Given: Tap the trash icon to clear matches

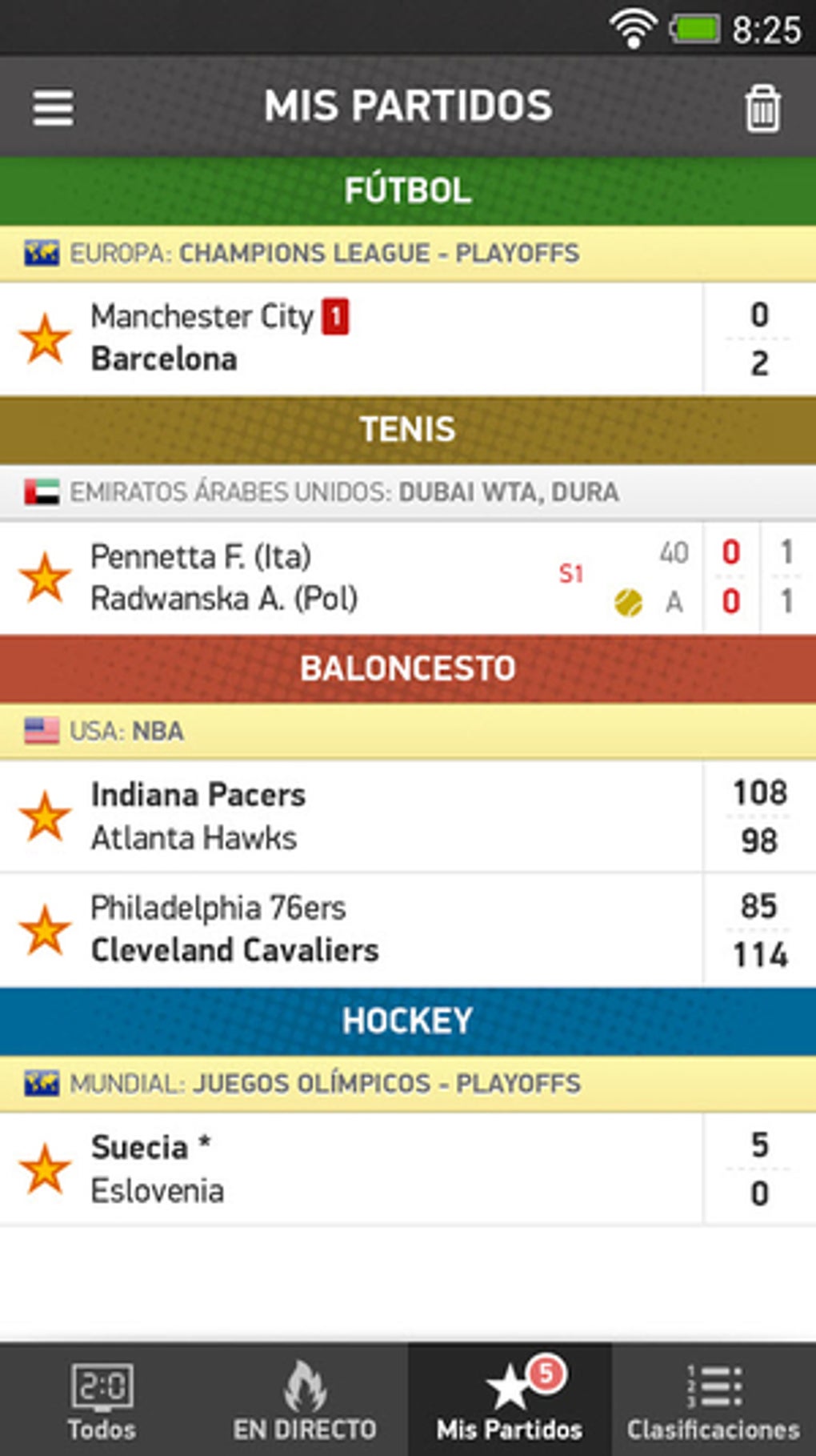Looking at the screenshot, I should click(762, 108).
